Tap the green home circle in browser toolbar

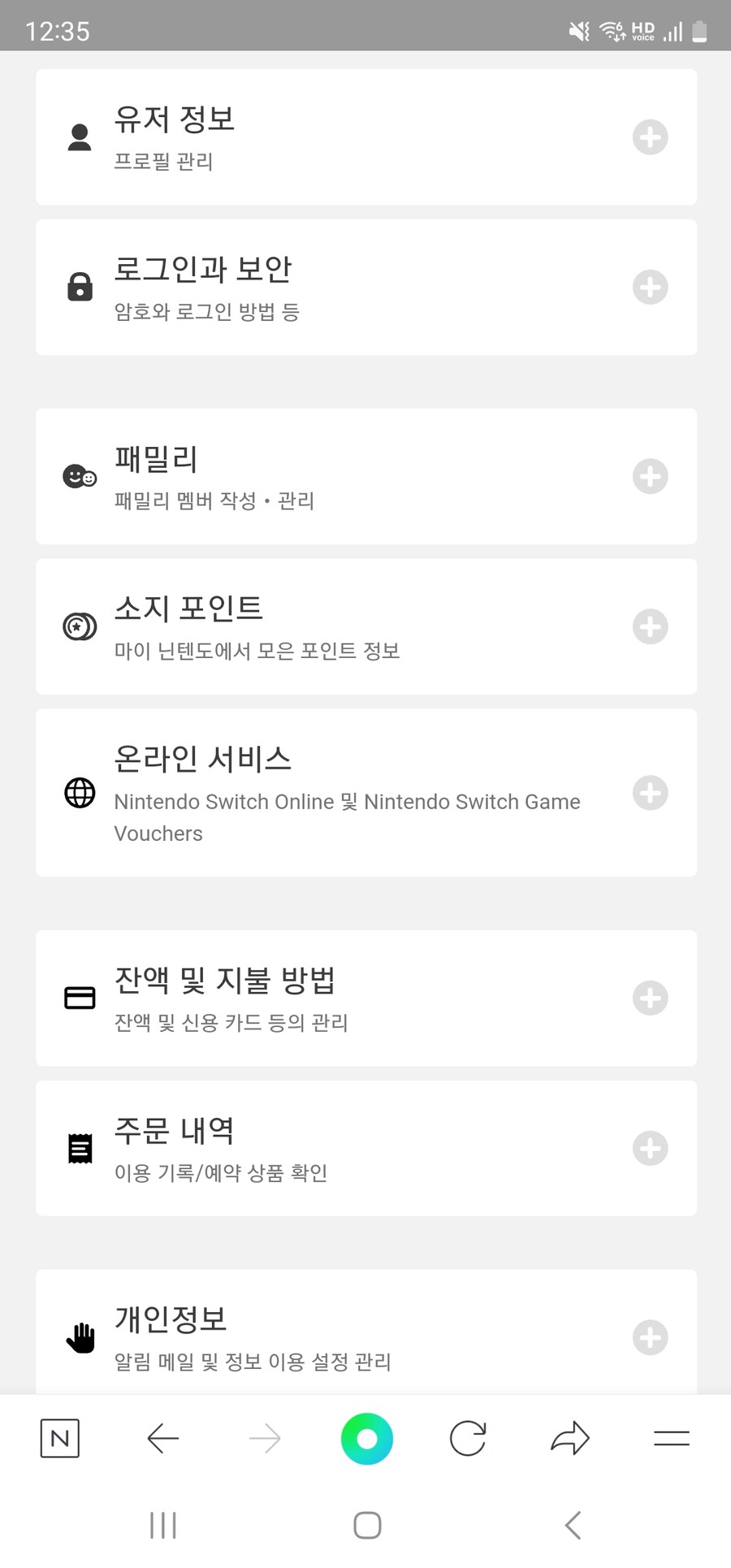366,1438
